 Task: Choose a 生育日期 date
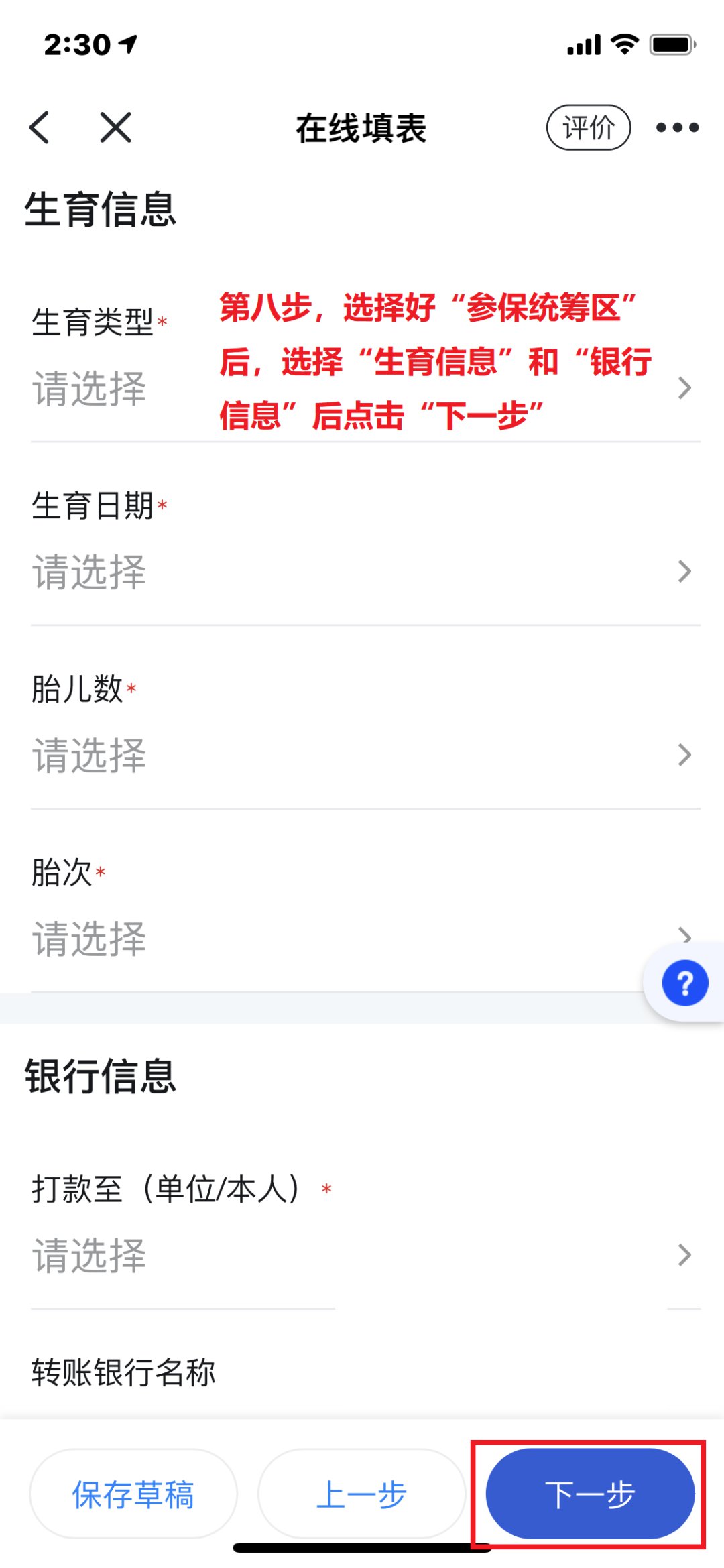tap(362, 572)
